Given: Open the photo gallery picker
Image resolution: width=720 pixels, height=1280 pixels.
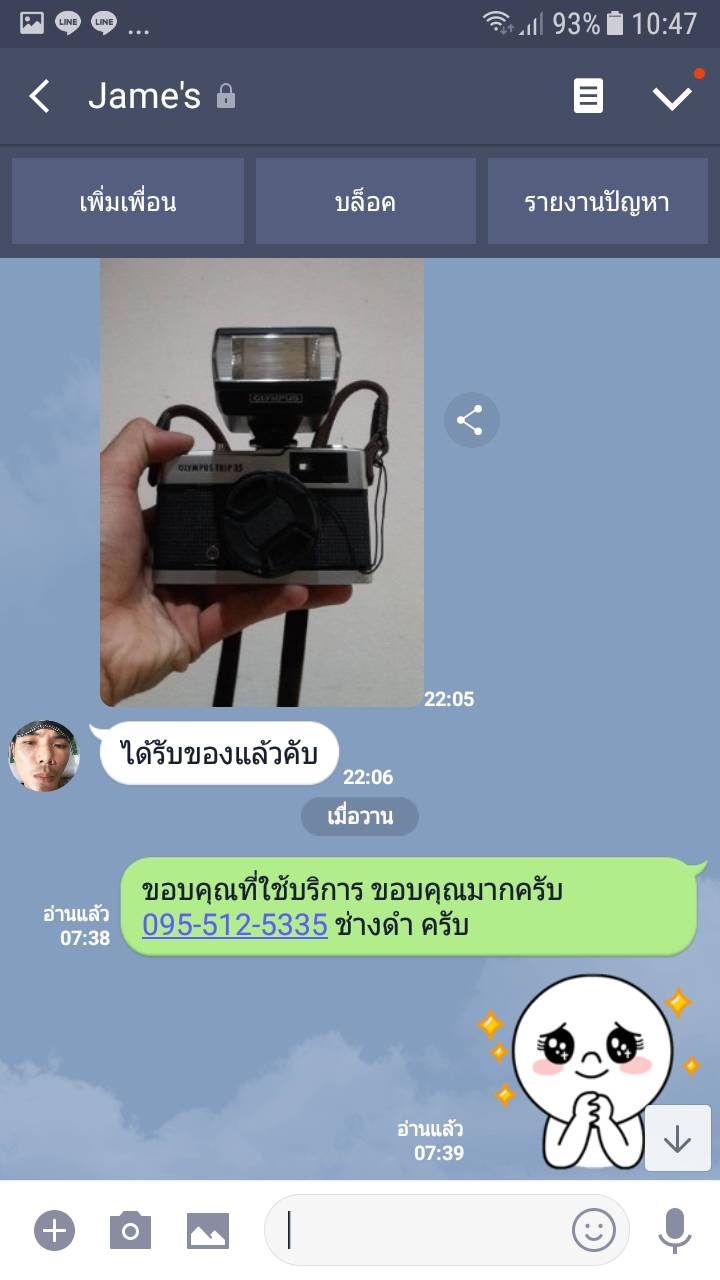Looking at the screenshot, I should [x=208, y=1230].
